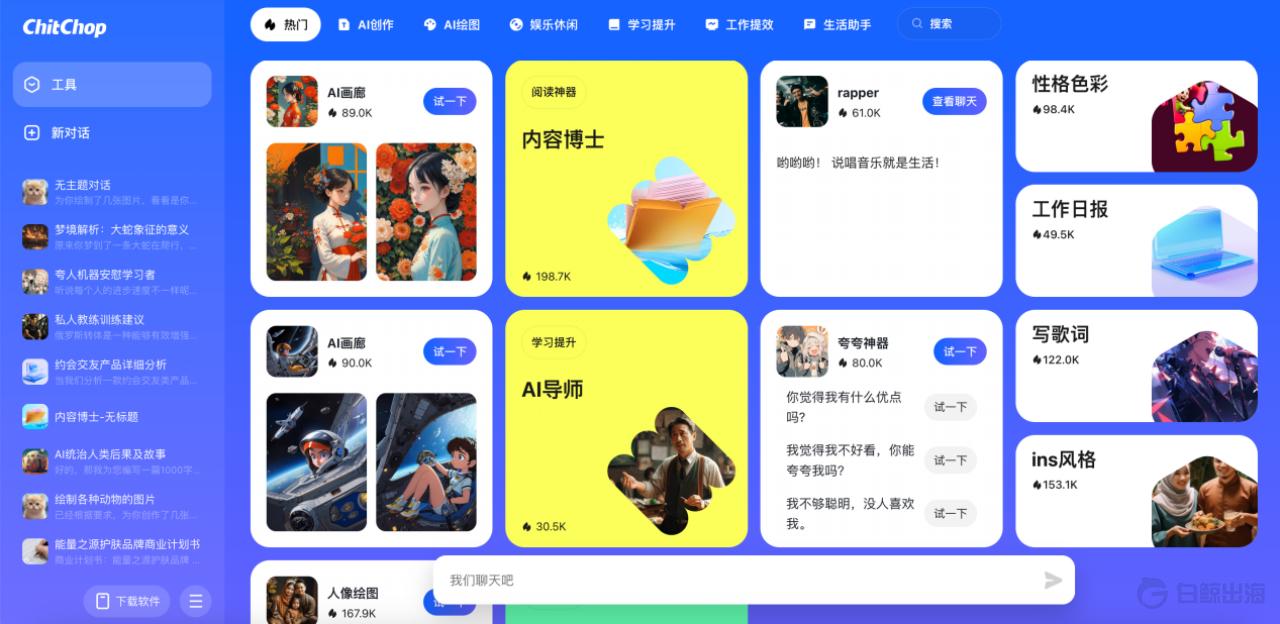Tap the 下载软件 button

pyautogui.click(x=127, y=601)
